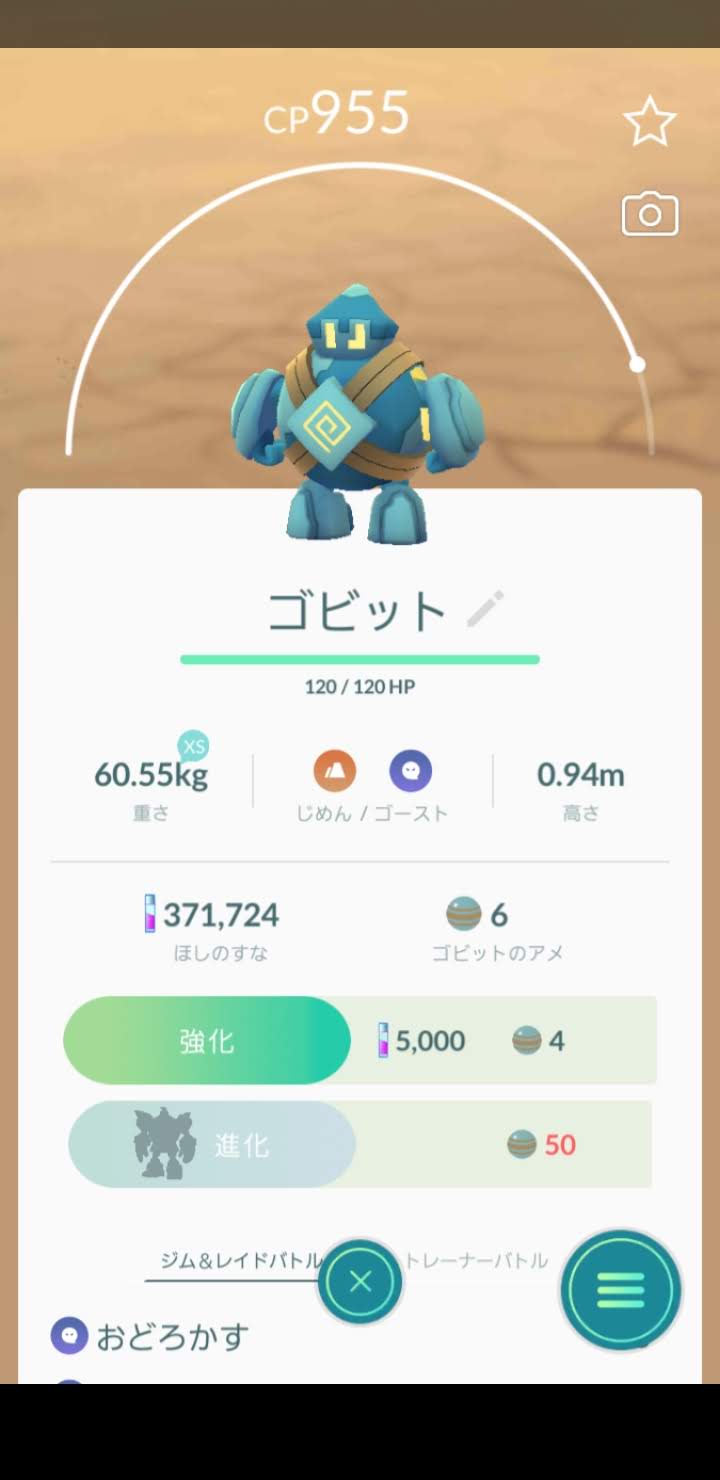Image resolution: width=720 pixels, height=1480 pixels.
Task: Open the AR camera icon
Action: click(x=650, y=215)
